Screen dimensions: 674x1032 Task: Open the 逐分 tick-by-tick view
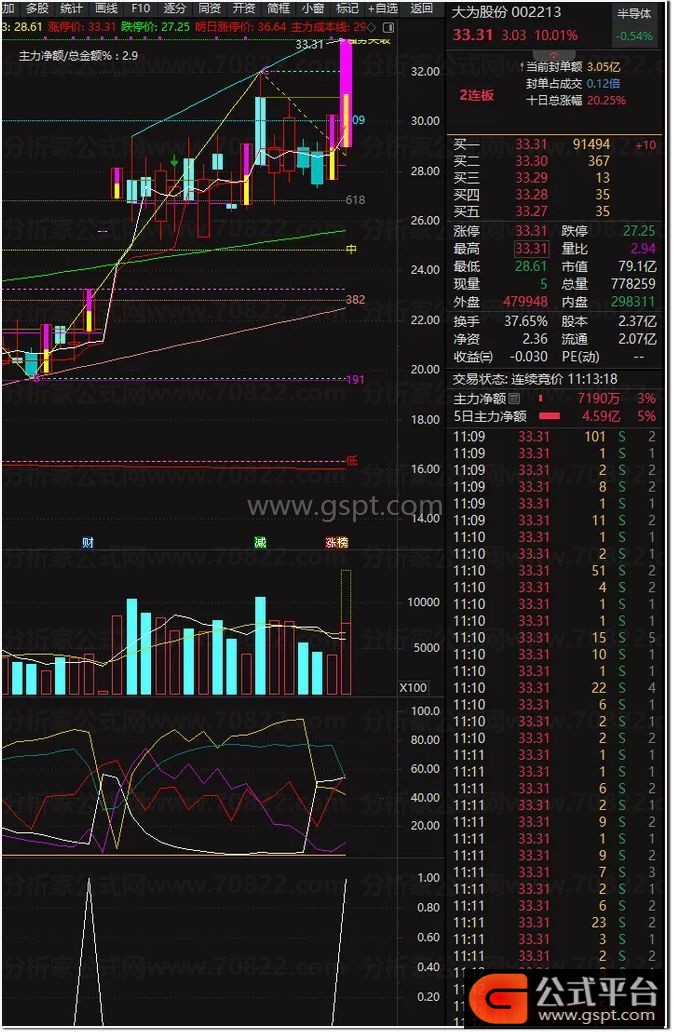click(175, 8)
